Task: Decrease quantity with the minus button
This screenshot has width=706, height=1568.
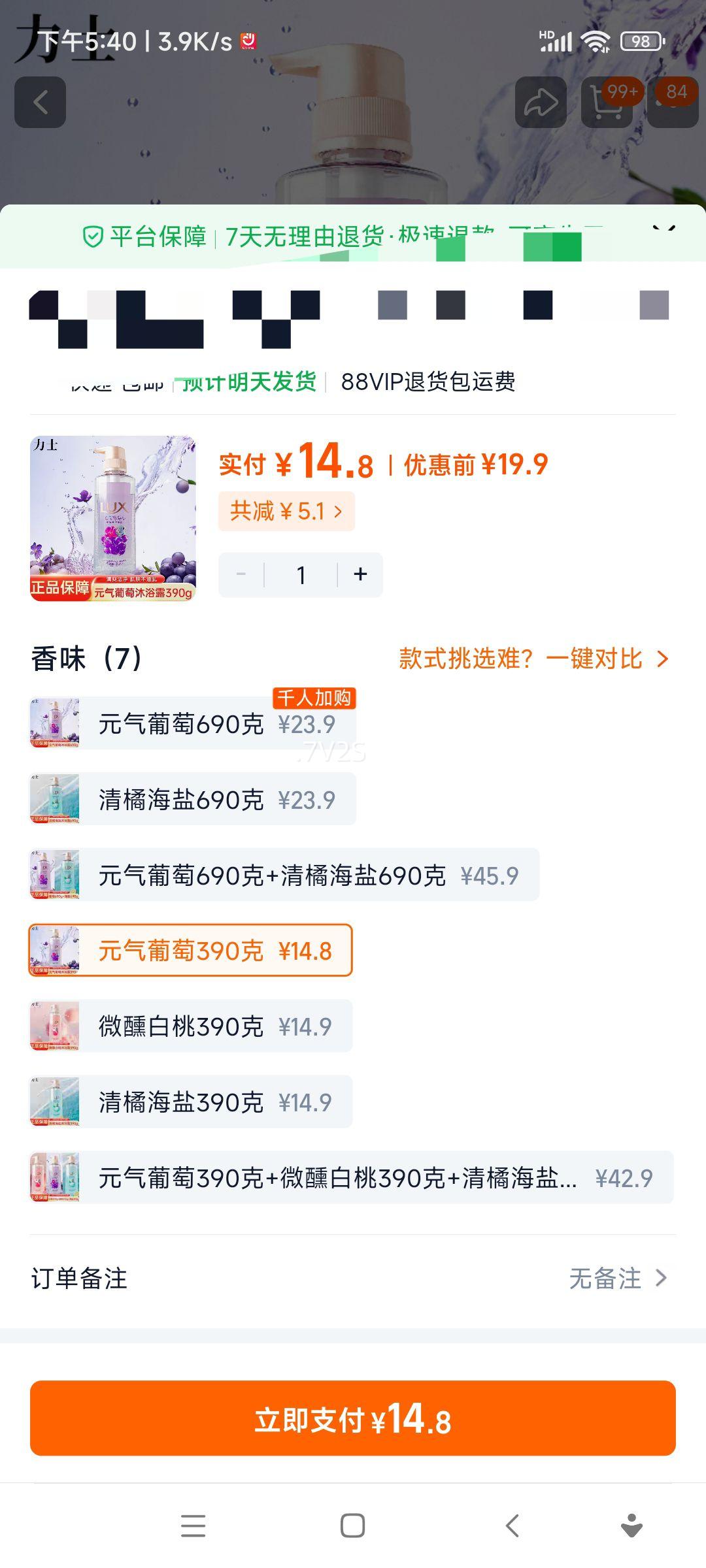Action: coord(241,574)
